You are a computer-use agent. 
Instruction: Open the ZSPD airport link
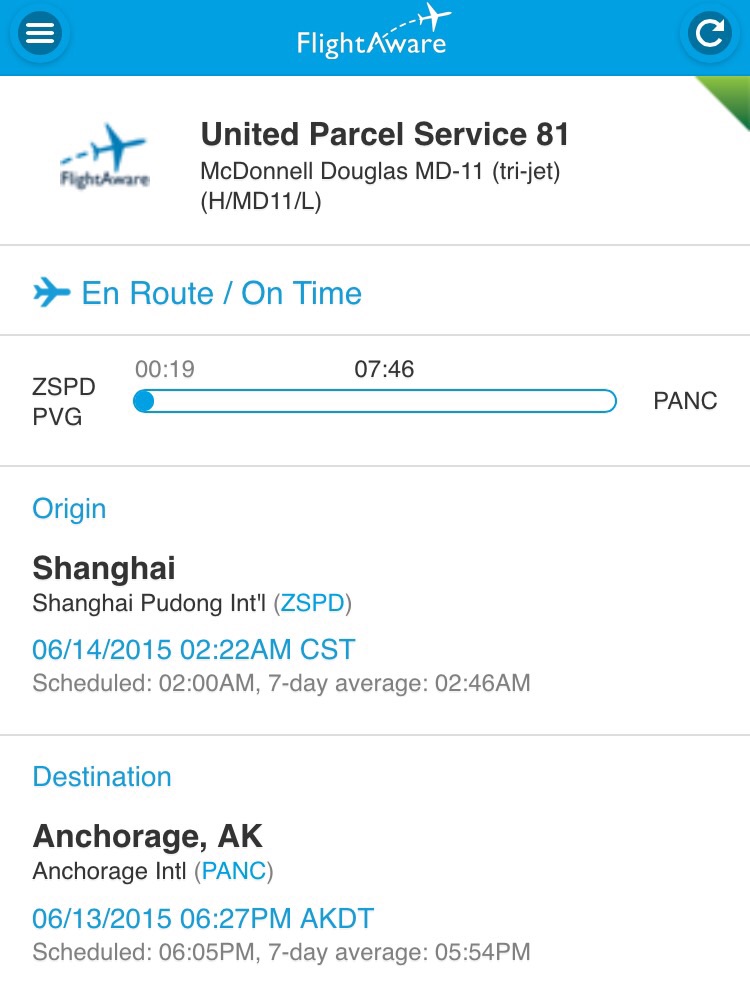pyautogui.click(x=313, y=603)
